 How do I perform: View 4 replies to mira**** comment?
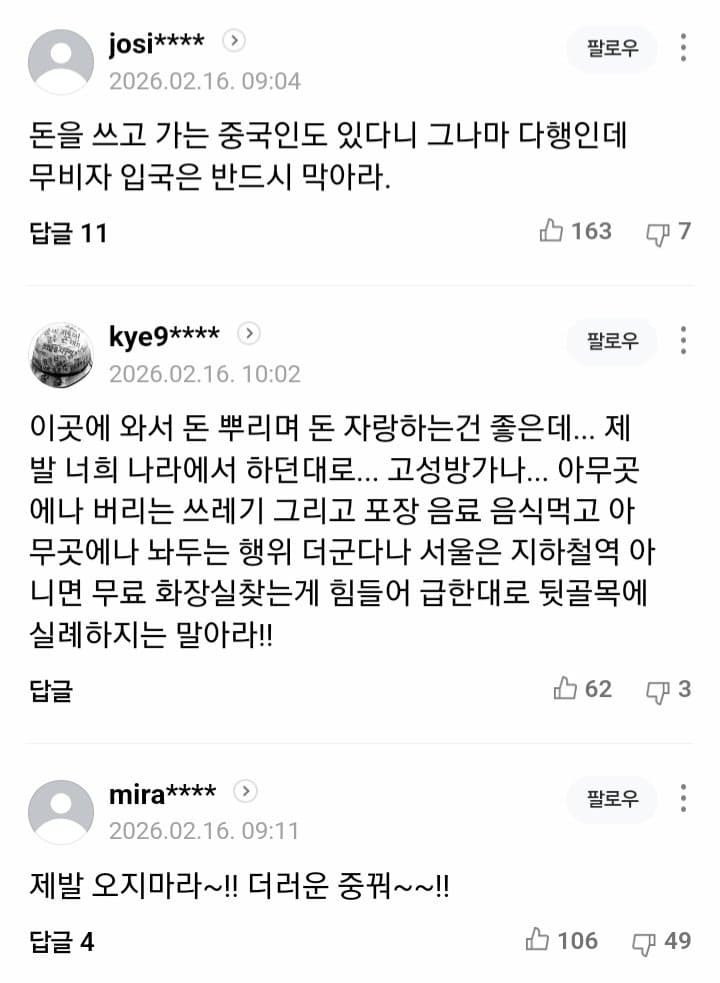[62, 942]
